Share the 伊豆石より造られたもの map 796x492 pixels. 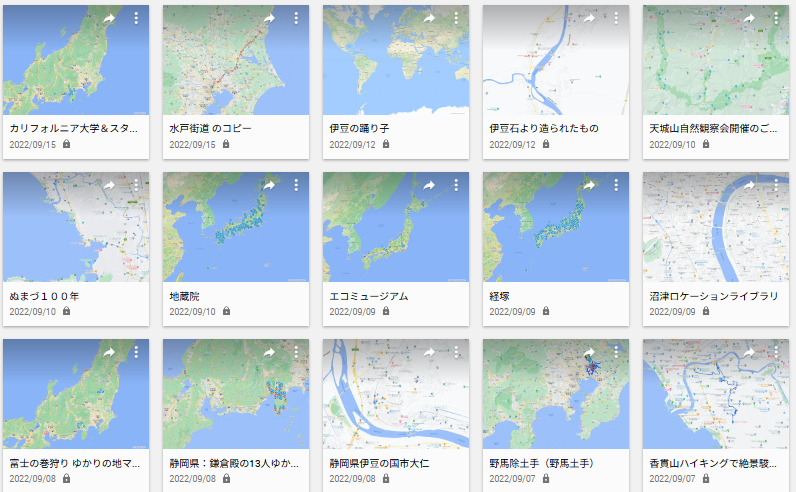(x=589, y=19)
